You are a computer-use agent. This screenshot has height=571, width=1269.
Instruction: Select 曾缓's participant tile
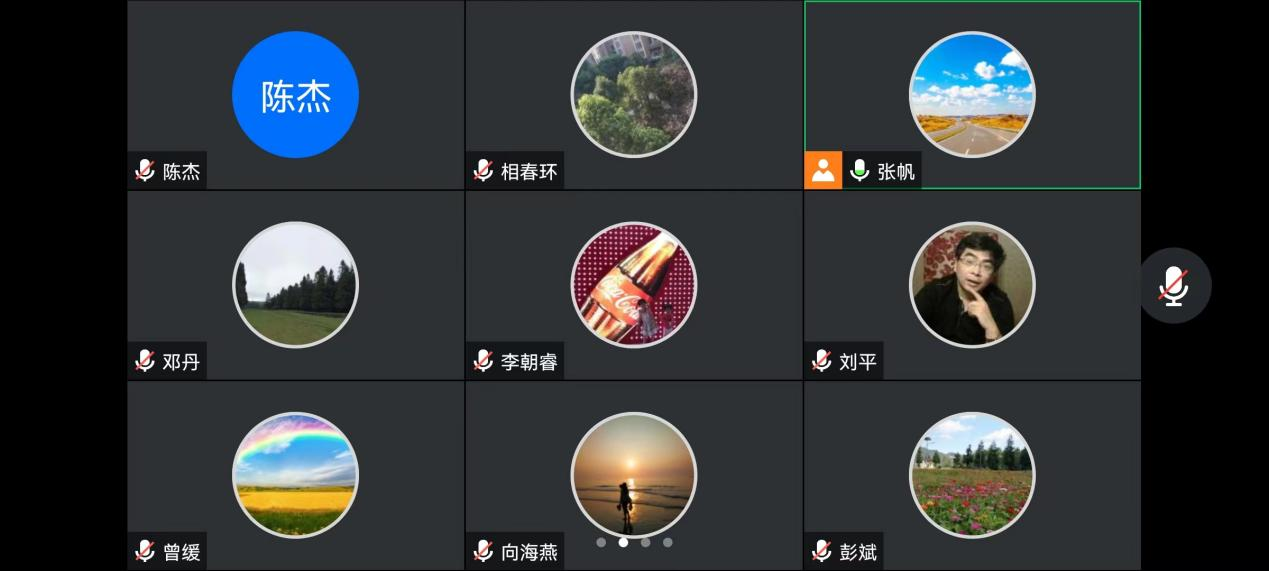click(296, 475)
